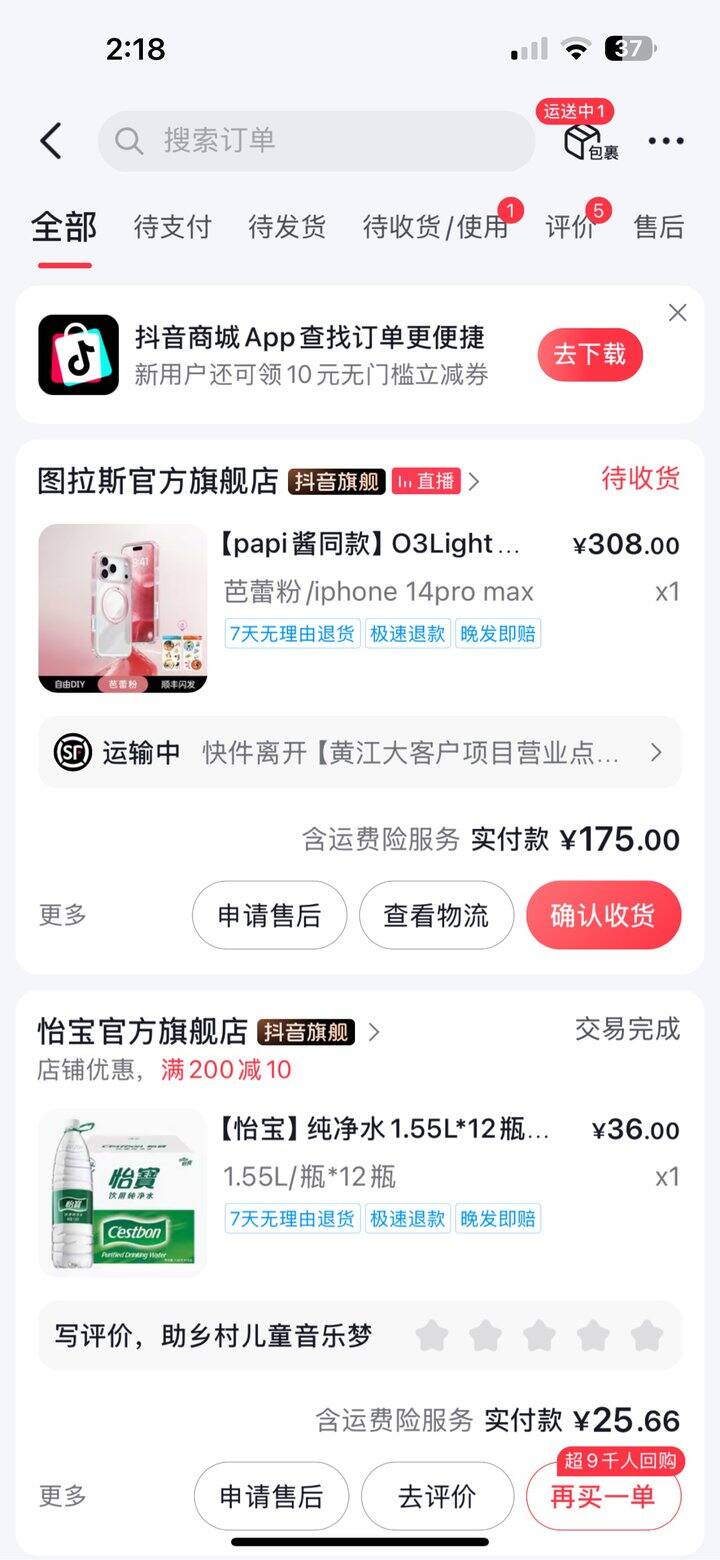Screen dimensions: 720x1560
Task: Switch to the 待支付 tab
Action: click(171, 228)
